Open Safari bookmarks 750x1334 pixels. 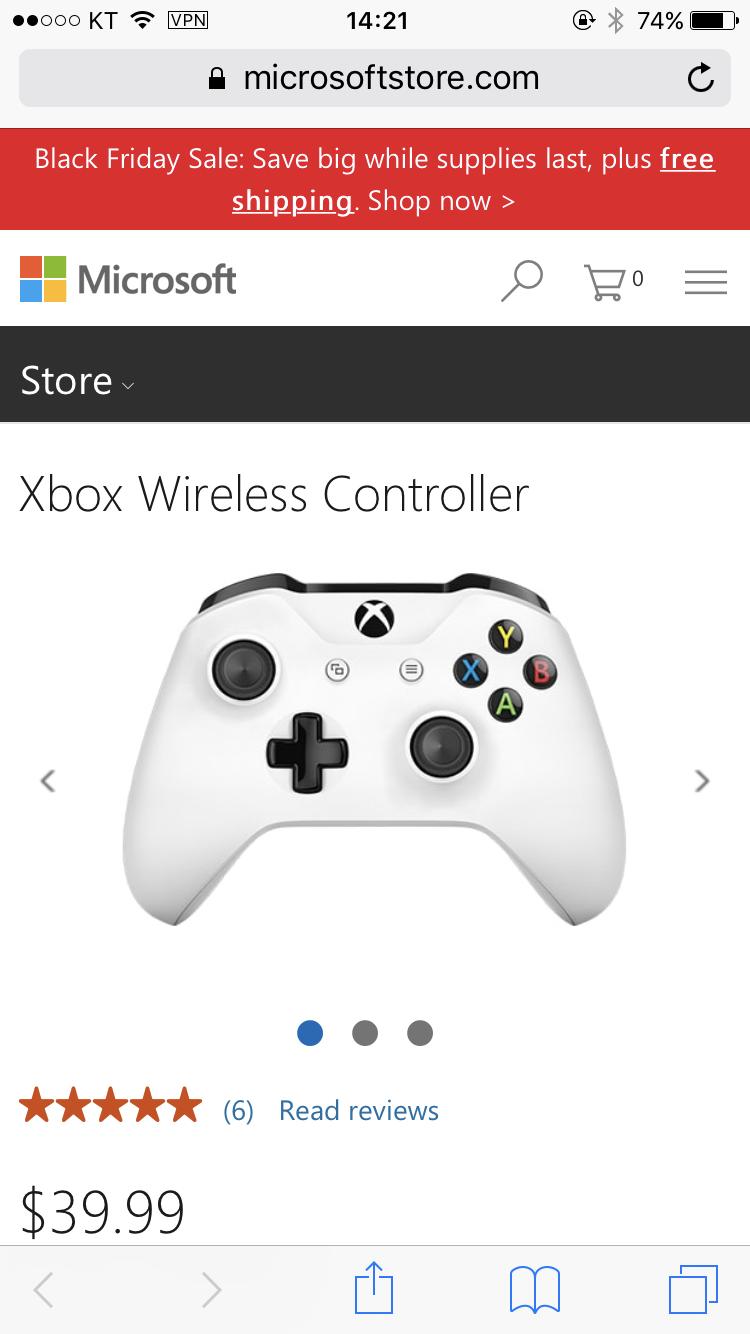click(534, 1289)
